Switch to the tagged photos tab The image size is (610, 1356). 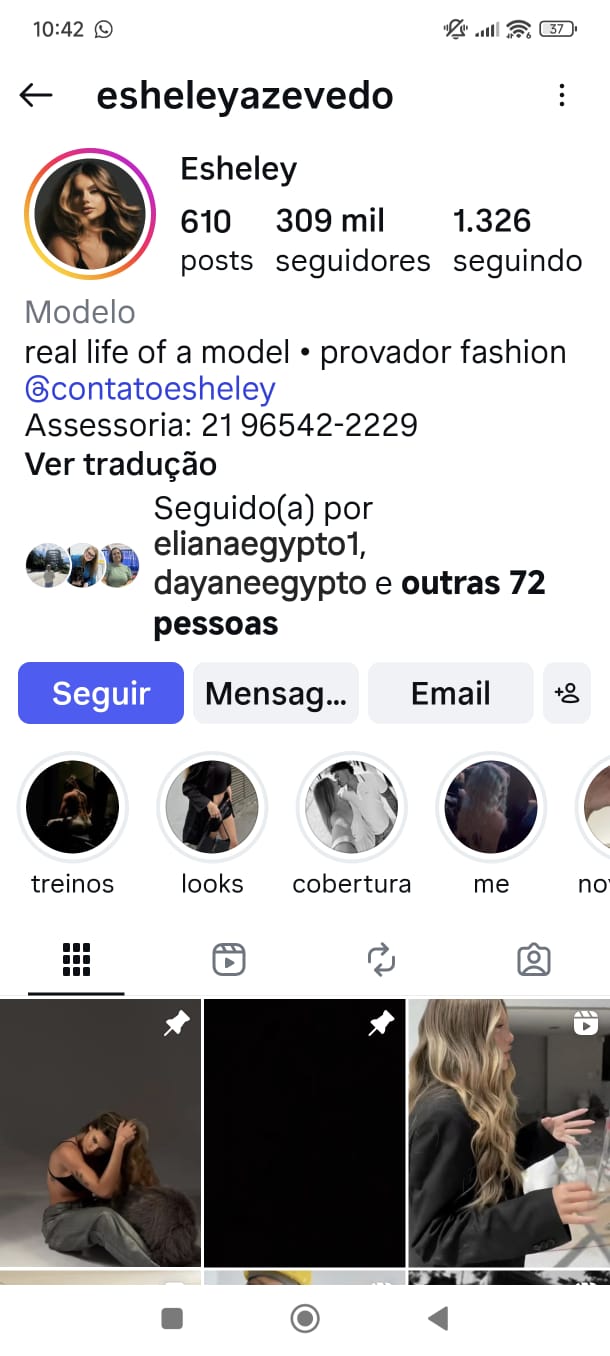click(534, 960)
